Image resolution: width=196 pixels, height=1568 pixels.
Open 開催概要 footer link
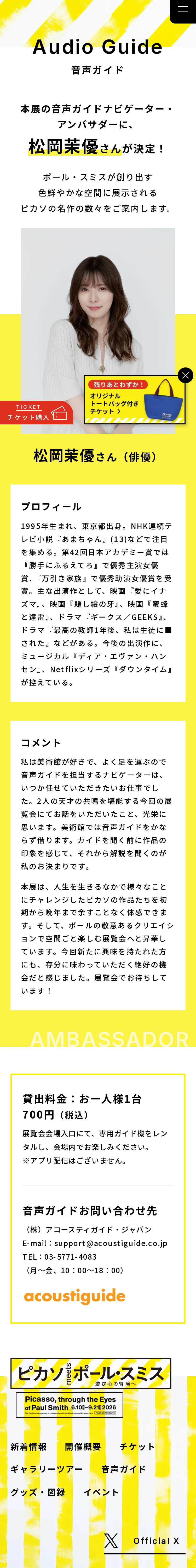click(83, 1447)
